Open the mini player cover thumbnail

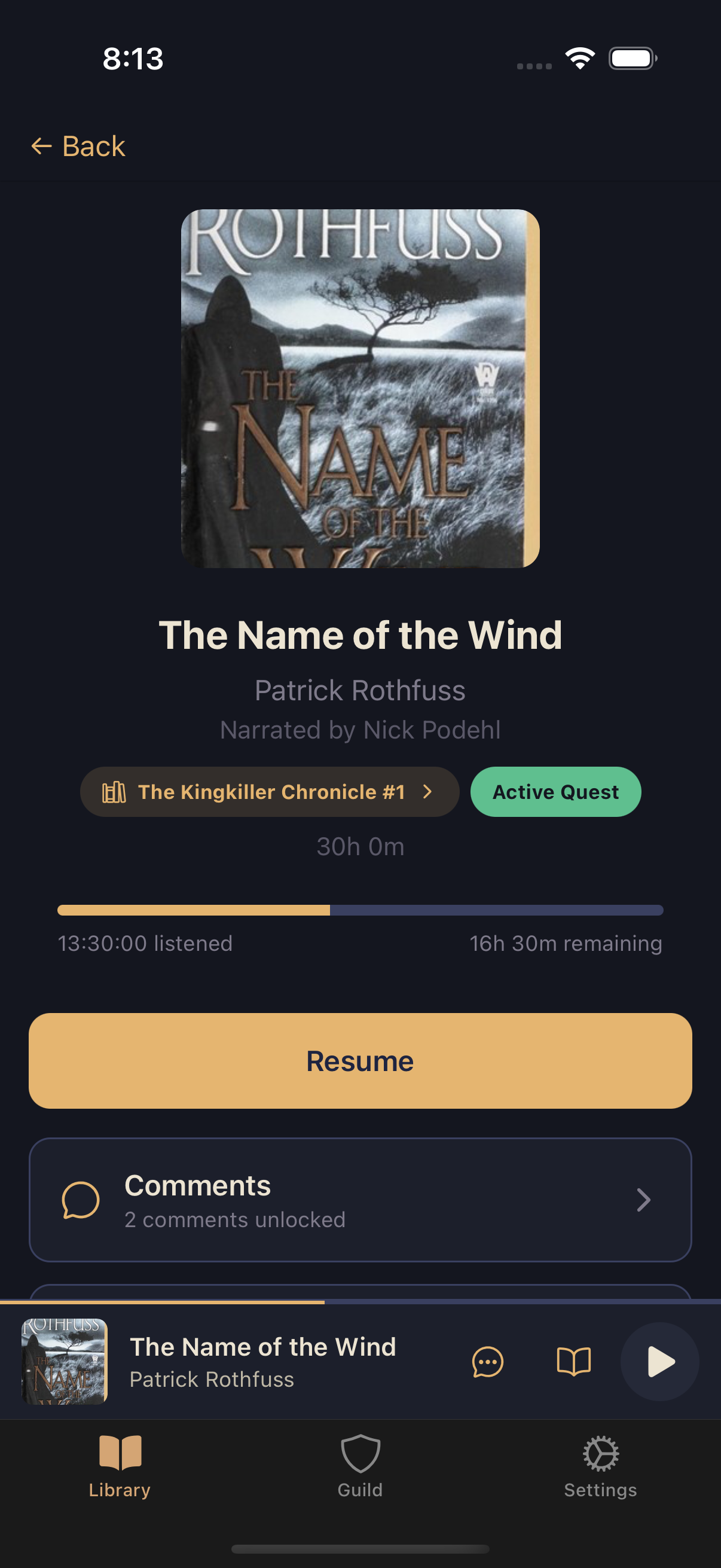coord(65,1362)
